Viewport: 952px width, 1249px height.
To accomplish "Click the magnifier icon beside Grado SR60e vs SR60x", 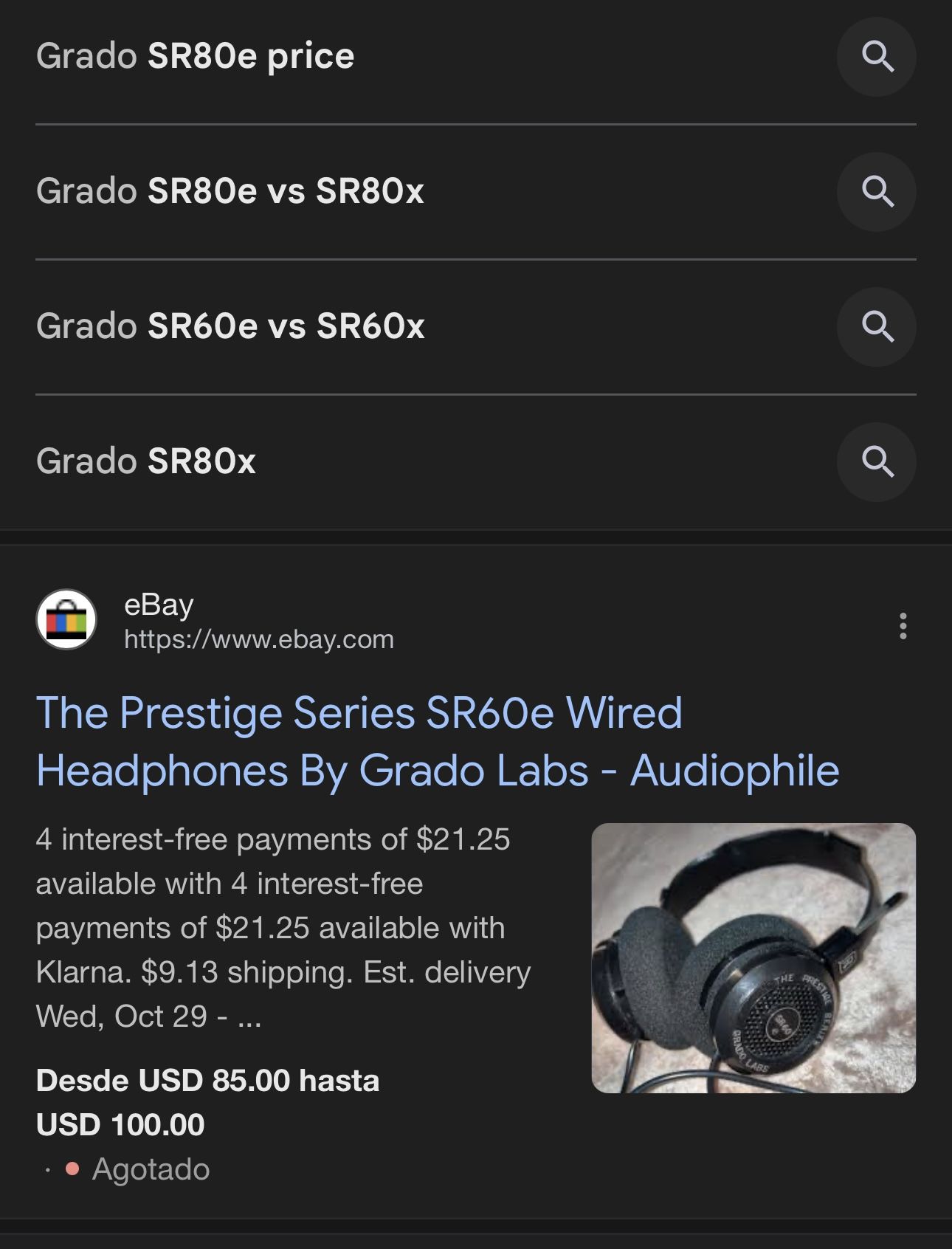I will (x=877, y=327).
